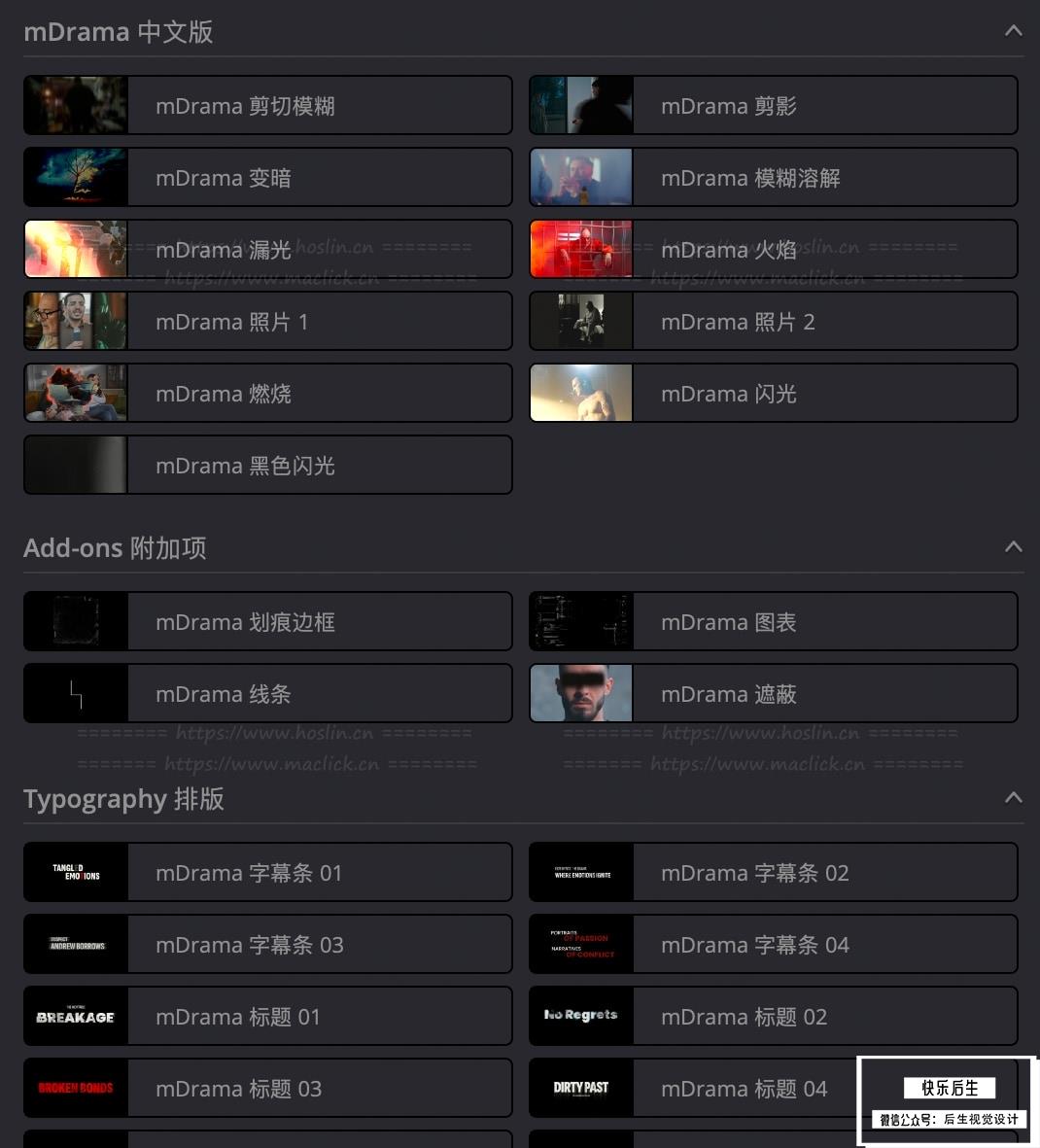Open mDrama 剪影 effect
Viewport: 1040px width, 1148px height.
[774, 105]
